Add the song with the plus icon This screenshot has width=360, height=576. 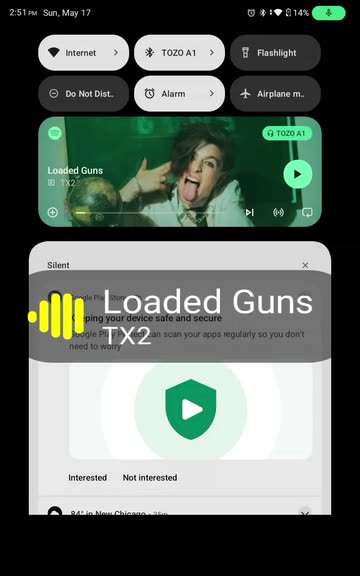[53, 212]
